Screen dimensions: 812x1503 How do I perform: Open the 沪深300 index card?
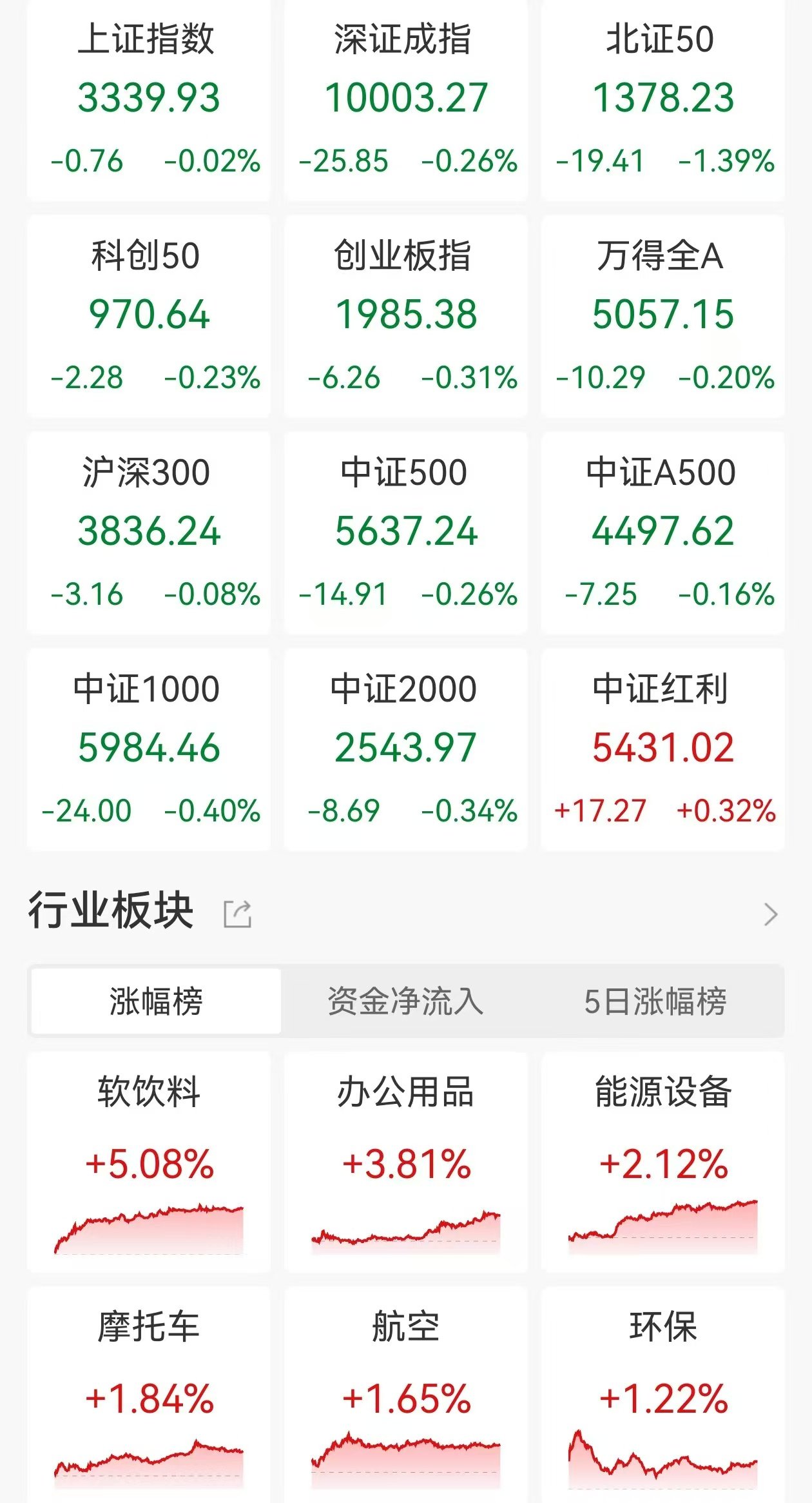tap(148, 533)
